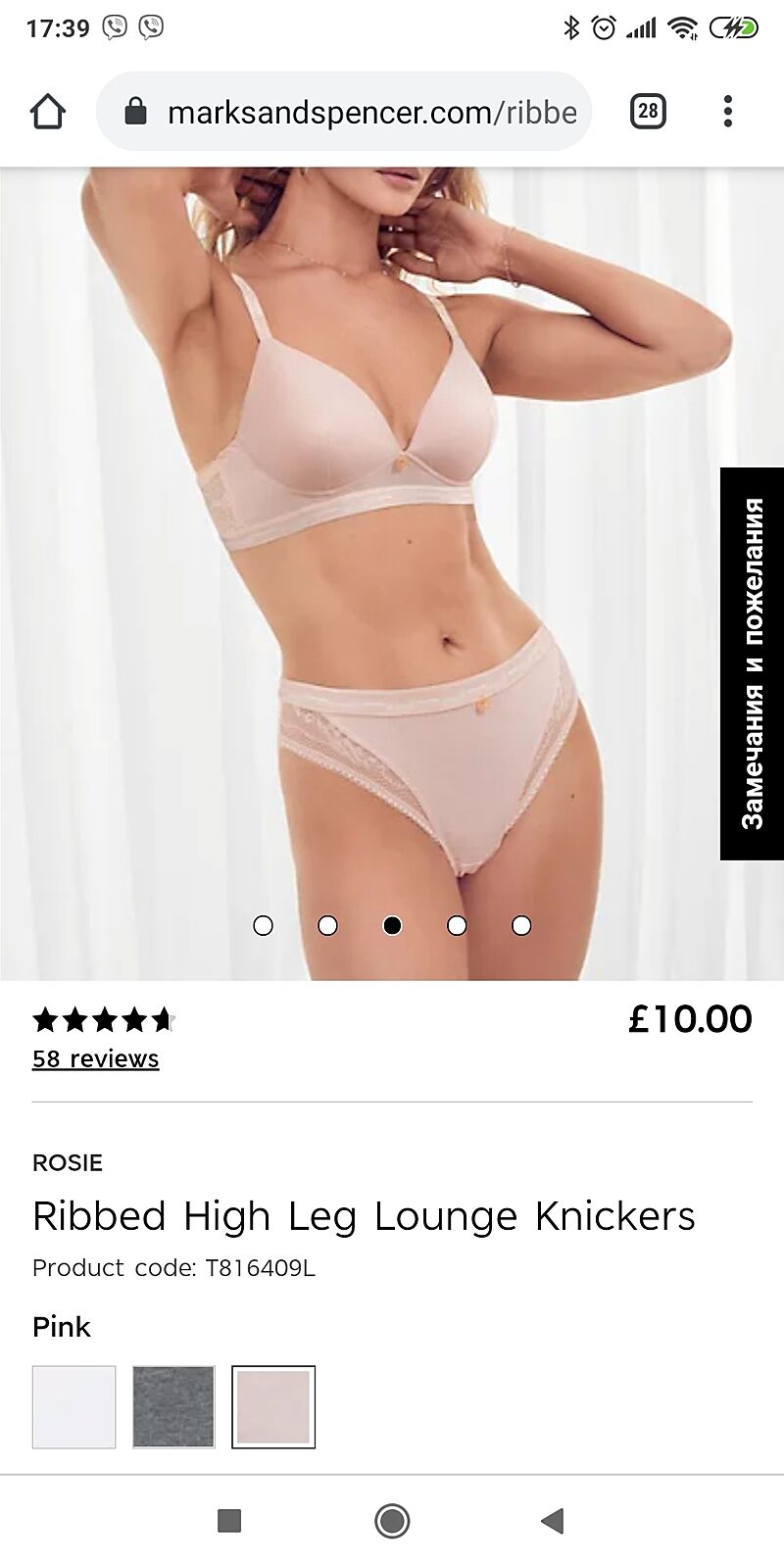Open recent apps from the navigation bar
This screenshot has width=784, height=1568.
point(229,1520)
